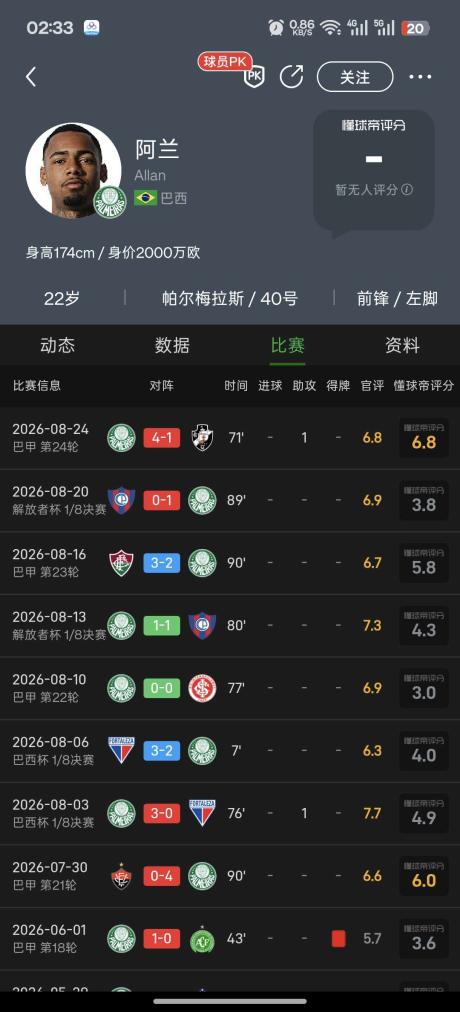The image size is (460, 1012).
Task: View the 2026-08-16 巴甲第23轮 match
Action: pos(230,563)
